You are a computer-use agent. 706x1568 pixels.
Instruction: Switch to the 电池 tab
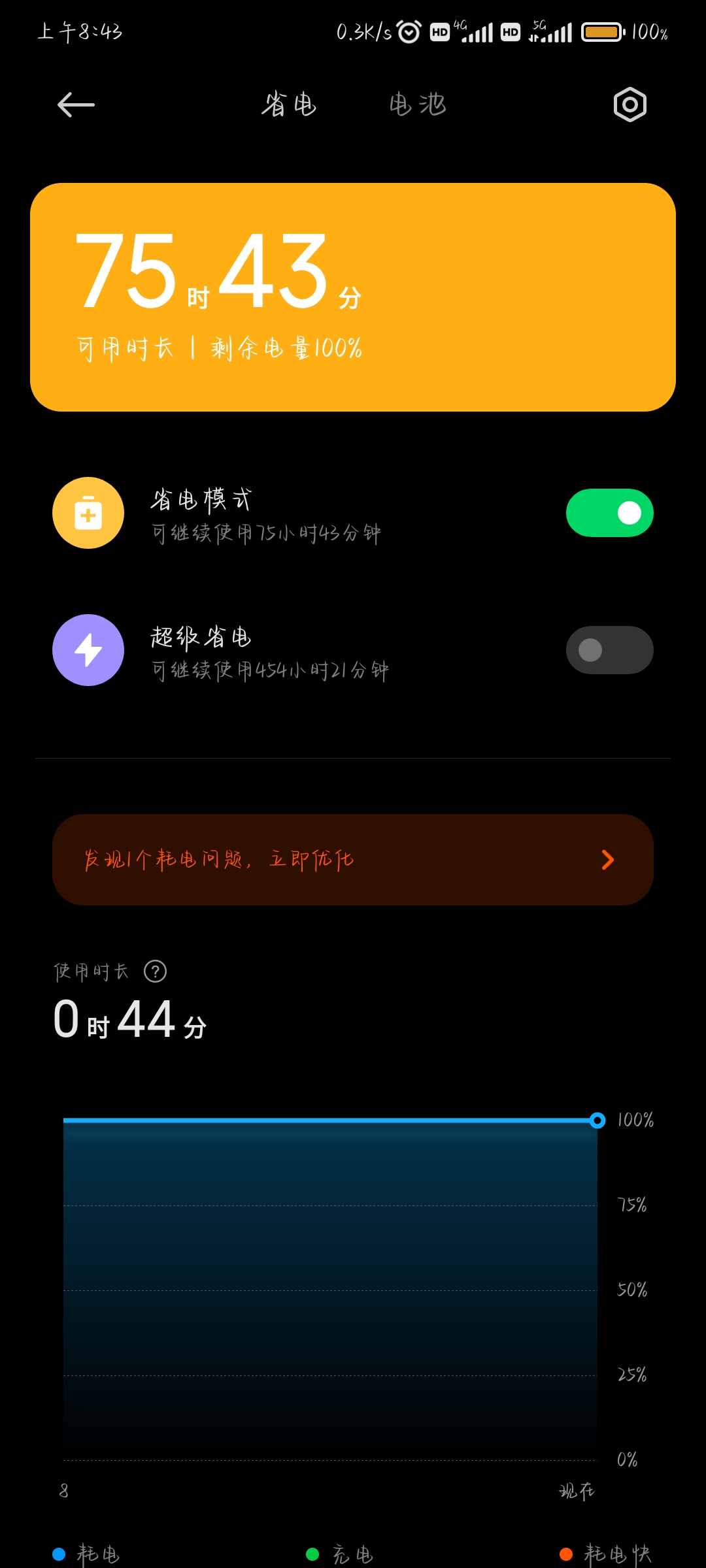(x=418, y=105)
